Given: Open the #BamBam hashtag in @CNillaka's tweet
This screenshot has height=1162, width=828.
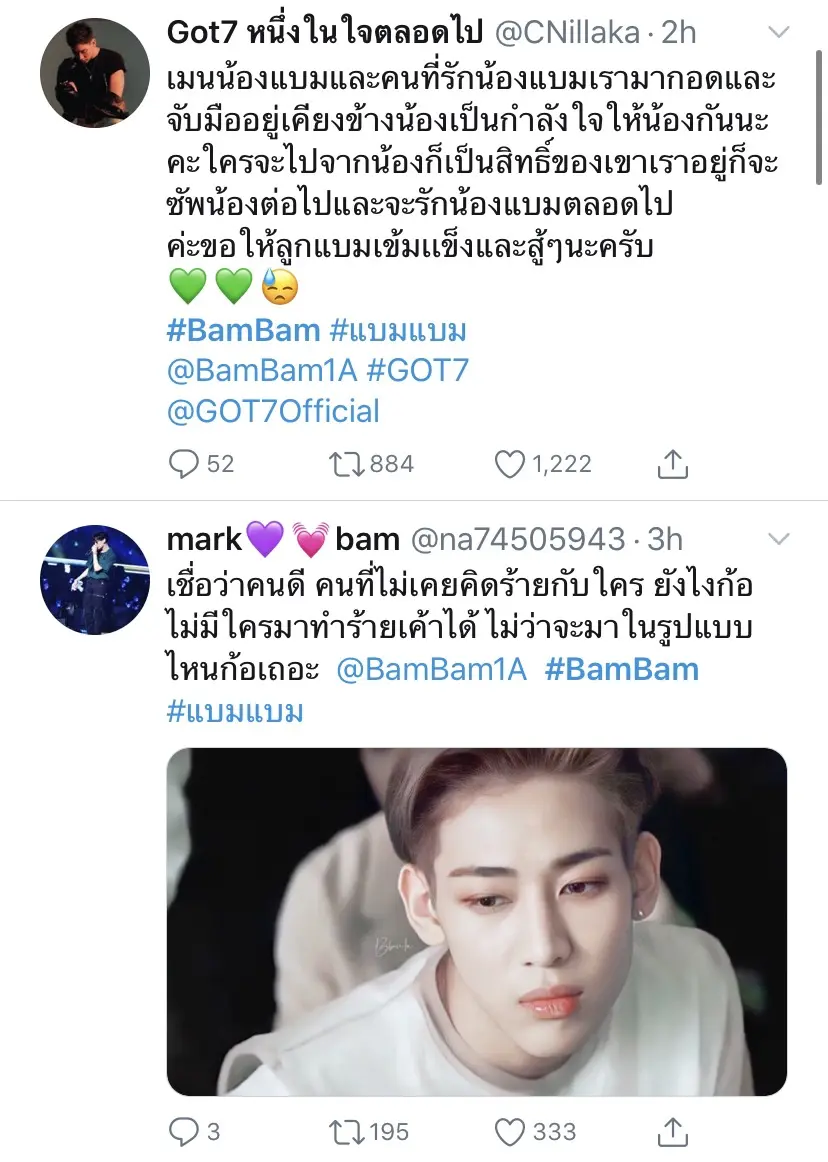Looking at the screenshot, I should pos(243,330).
